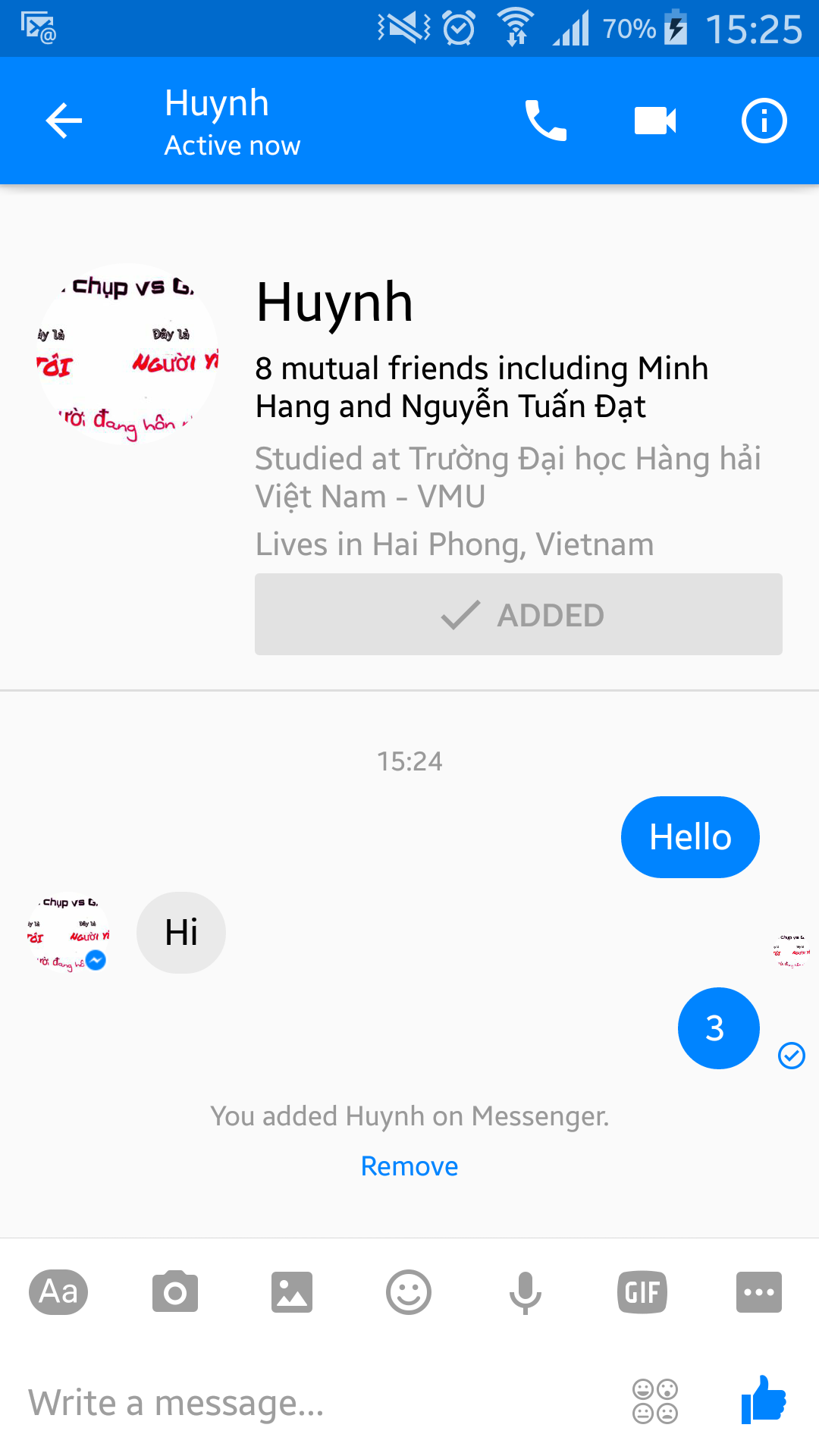
Task: Switch to the Aa text keyboard
Action: pyautogui.click(x=58, y=1292)
